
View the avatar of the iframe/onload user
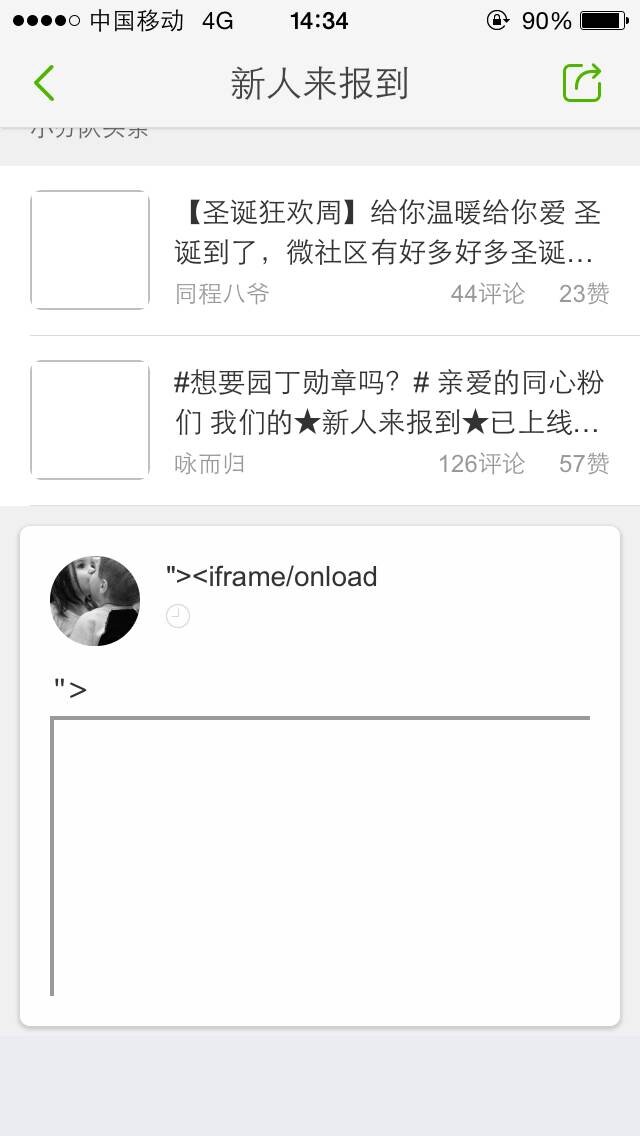[x=95, y=601]
